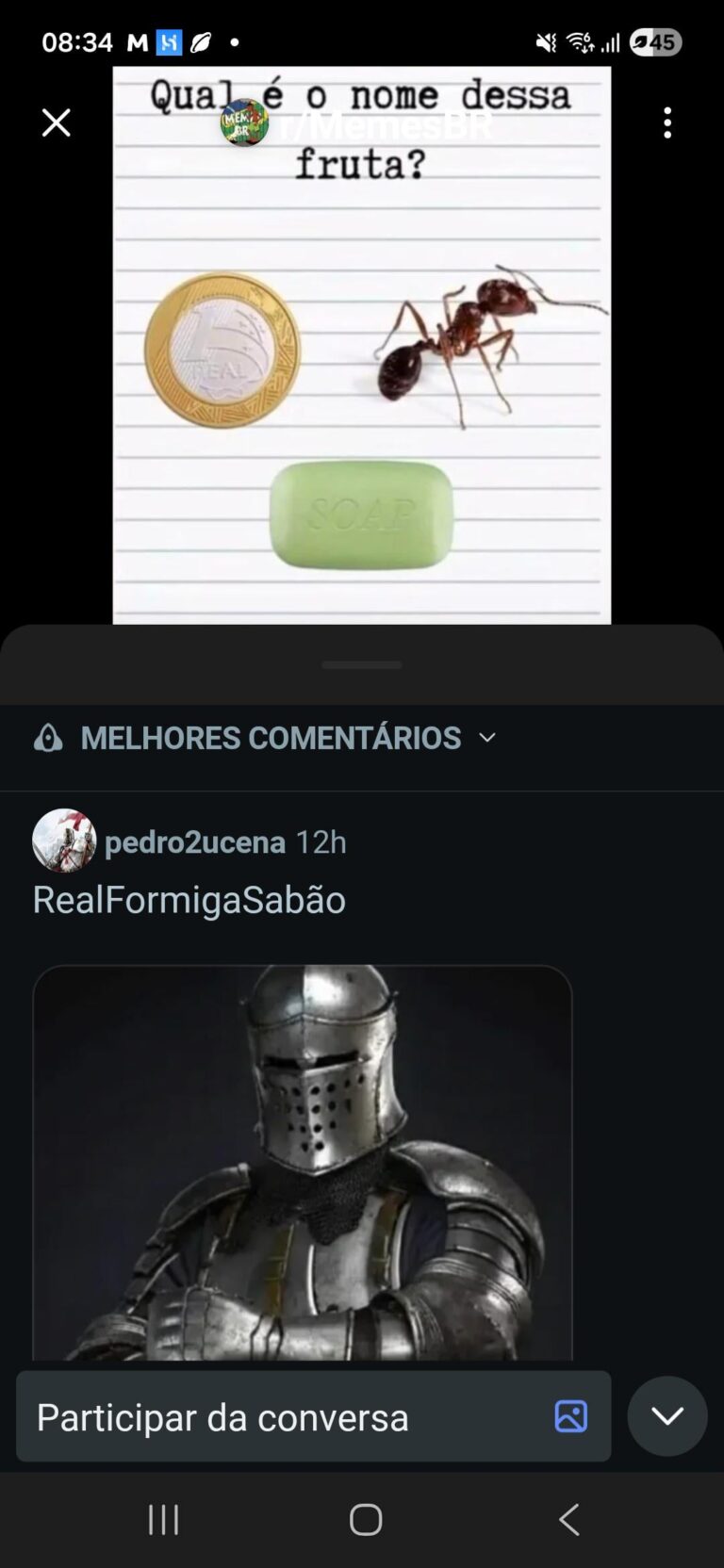Tap the Participar da conversa field
Image resolution: width=724 pixels, height=1568 pixels.
283,1416
